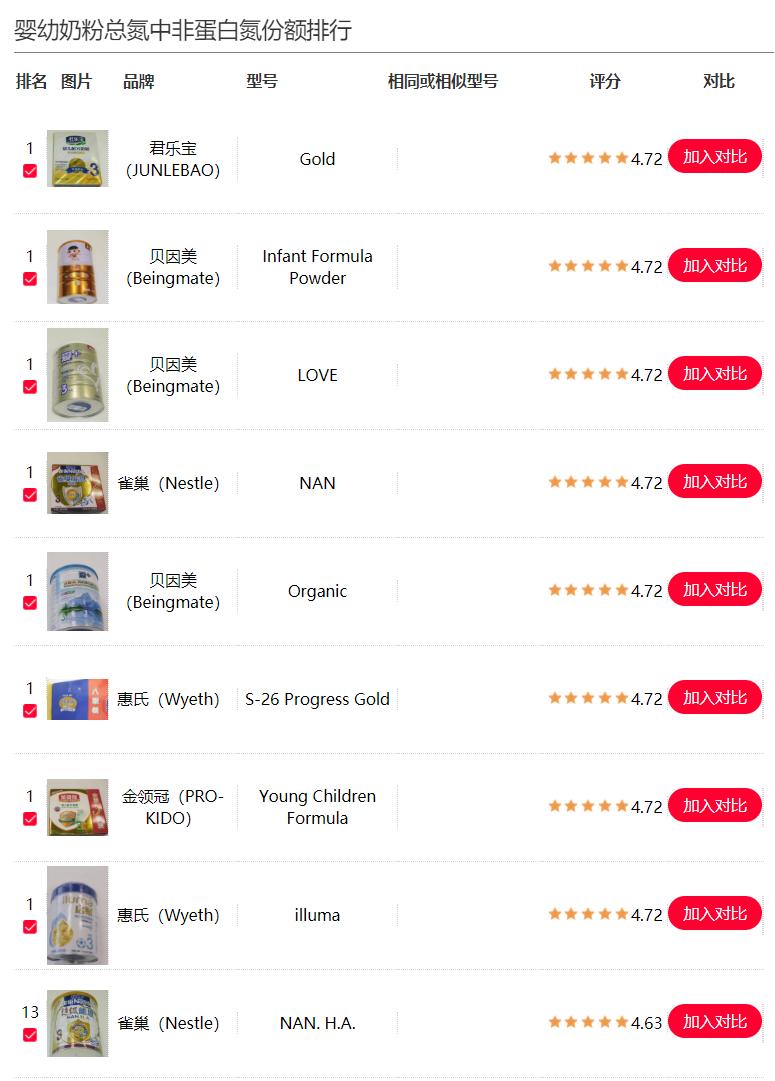The image size is (775, 1081).
Task: Uncheck the Nestle NAN row checkbox
Action: (30, 495)
